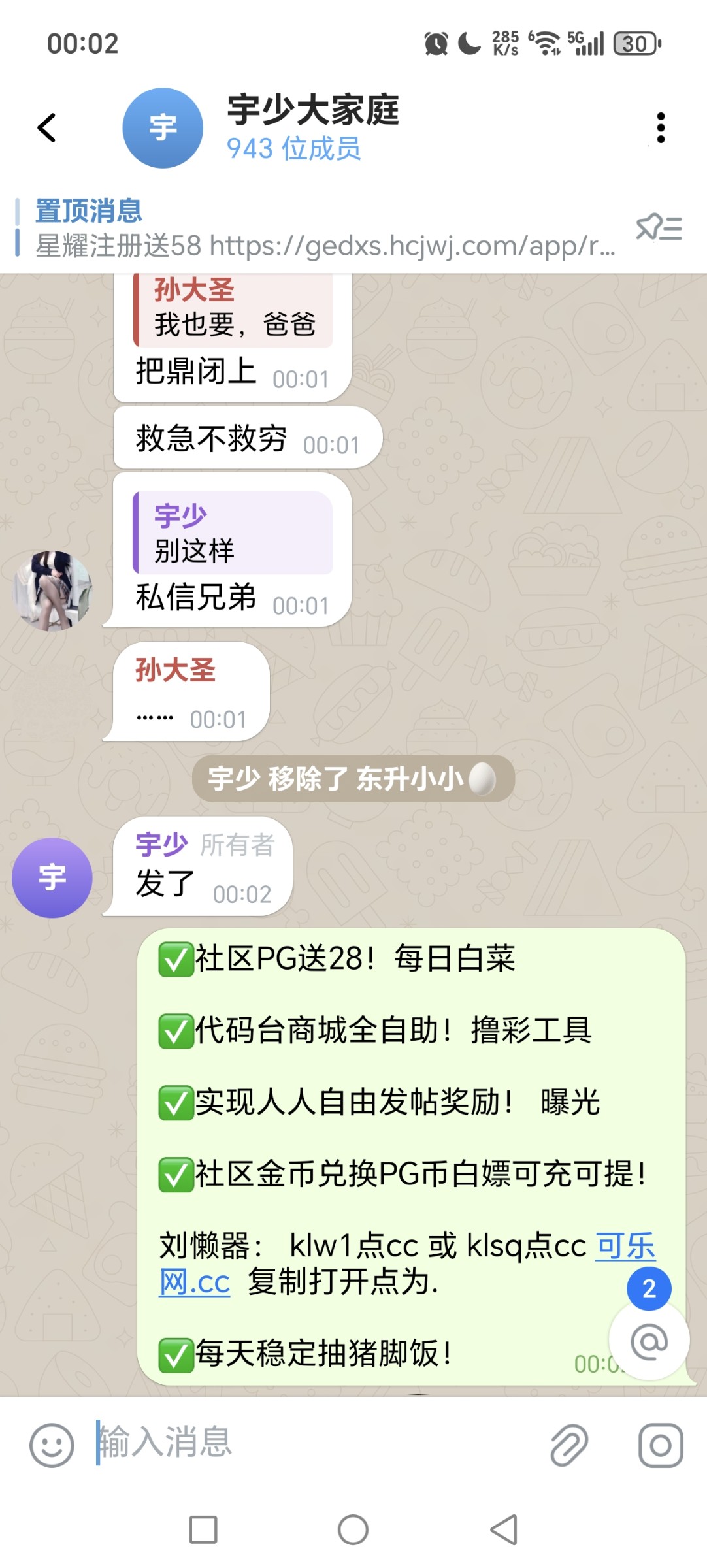Show the pinned messages list icon
This screenshot has width=707, height=1568.
[659, 229]
